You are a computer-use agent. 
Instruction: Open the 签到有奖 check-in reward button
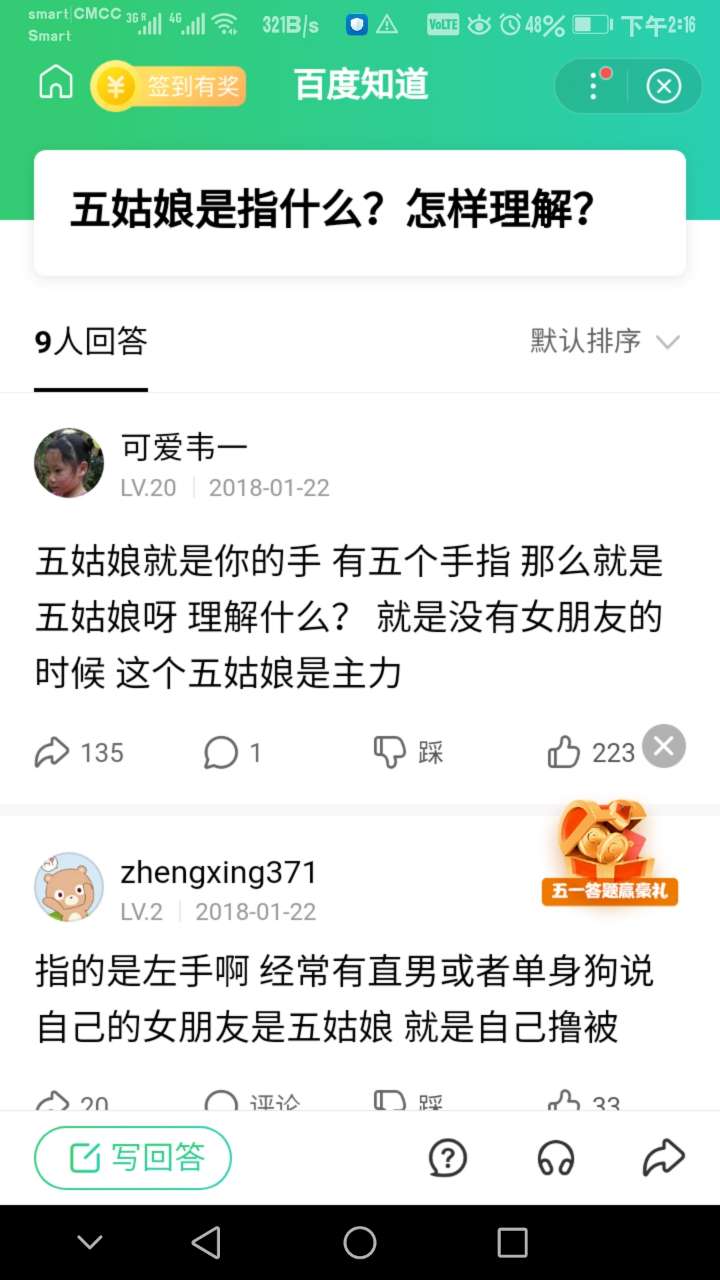pyautogui.click(x=170, y=87)
